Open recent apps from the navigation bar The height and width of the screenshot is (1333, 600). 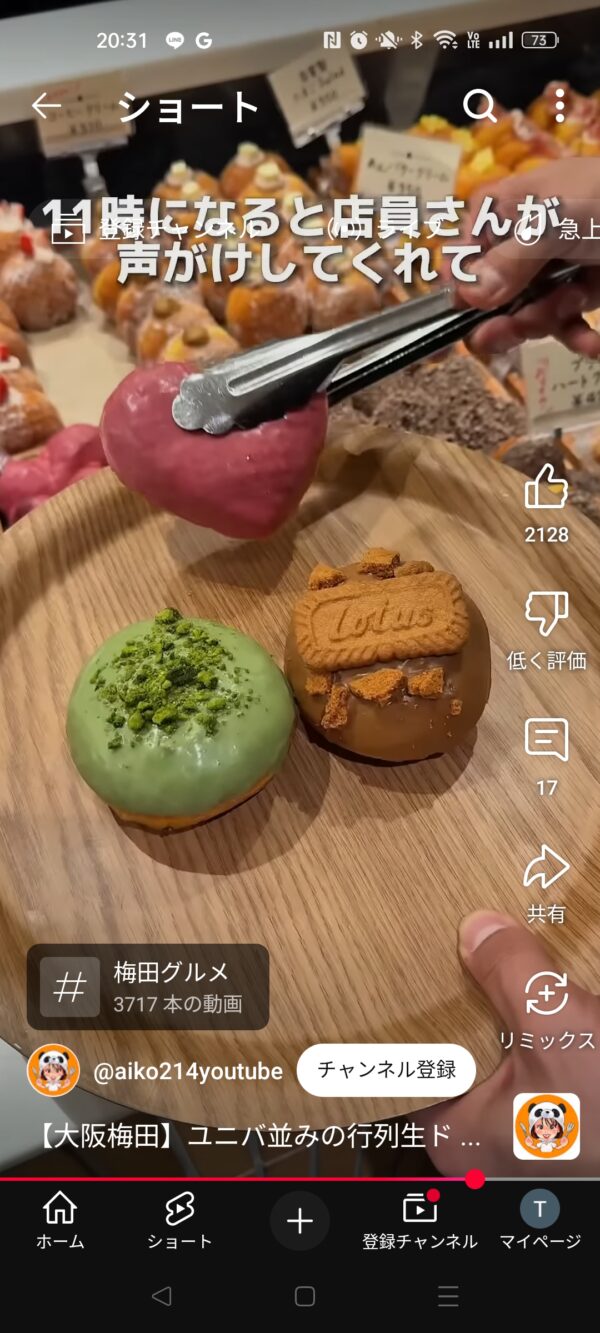[x=448, y=1297]
